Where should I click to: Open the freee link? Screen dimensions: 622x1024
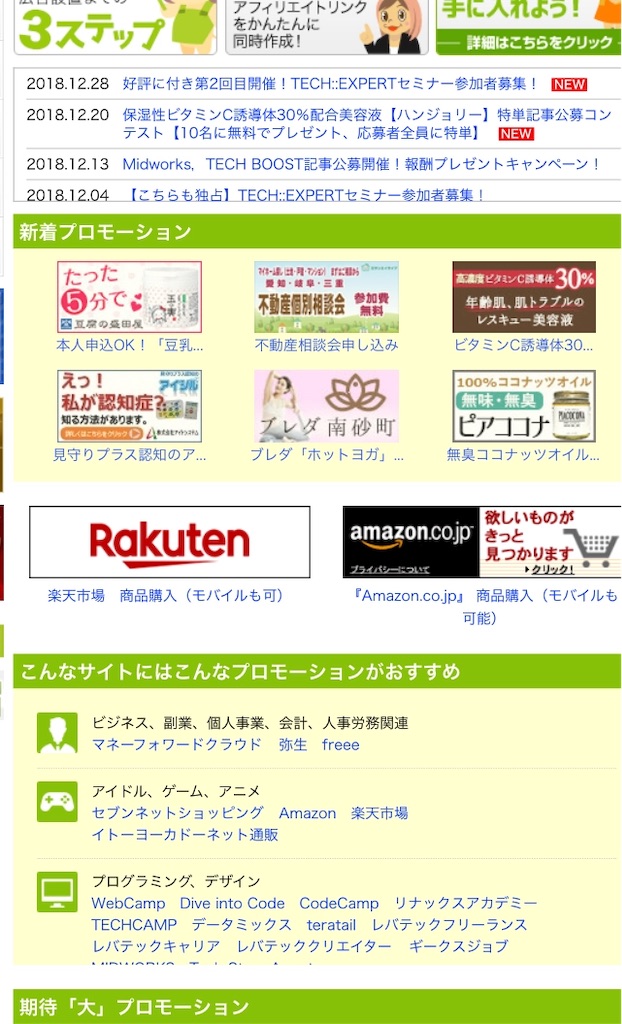[340, 744]
